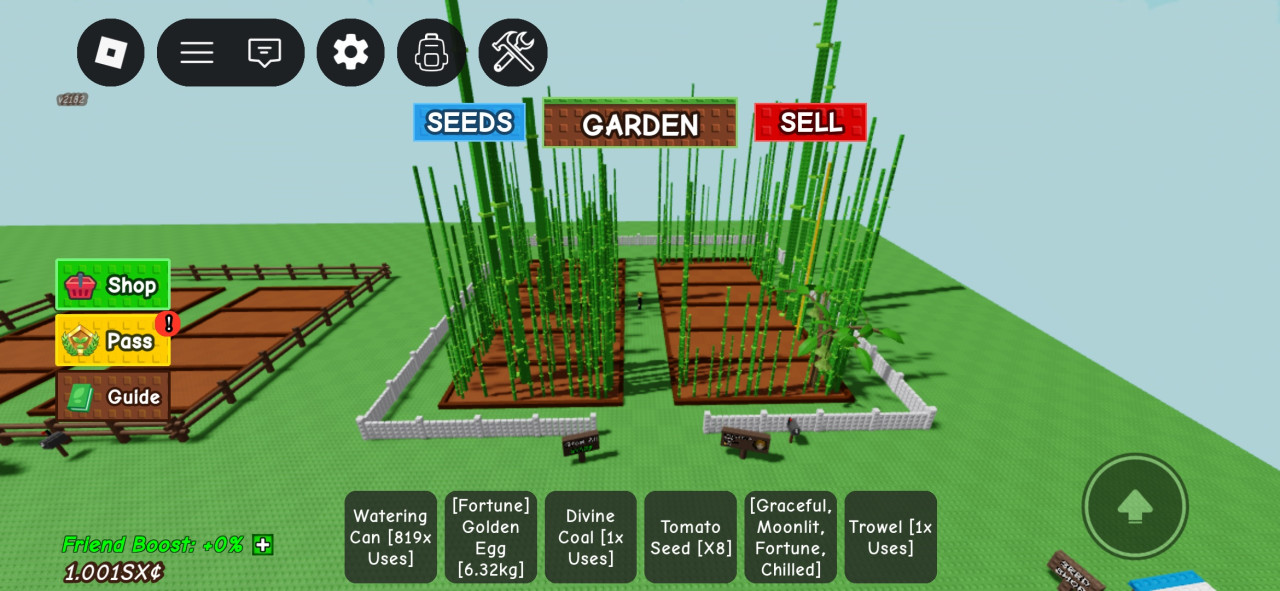Teleport to GARDEN

point(640,124)
